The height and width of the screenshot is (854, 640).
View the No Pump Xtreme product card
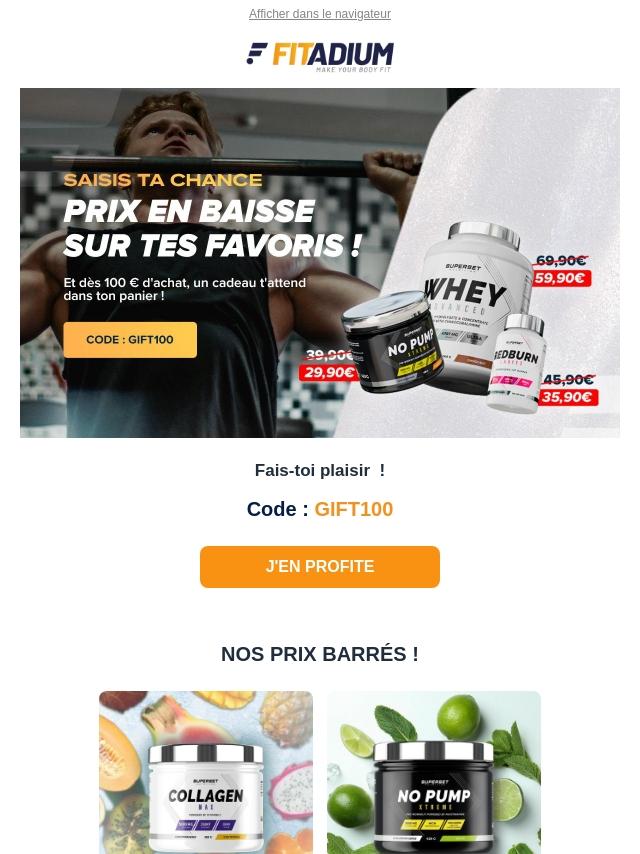point(433,772)
